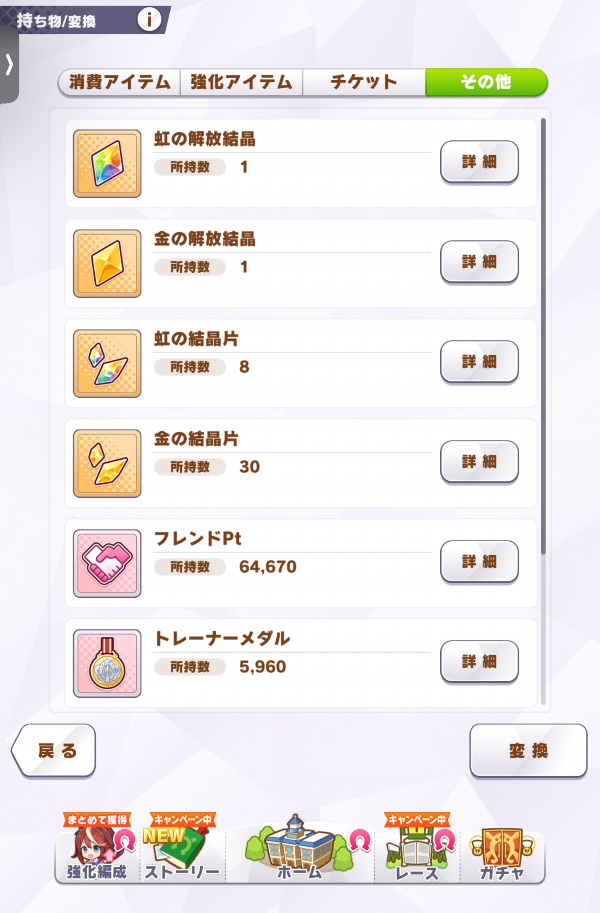View 詳細 for 金の解放結晶
The image size is (600, 913).
point(479,262)
